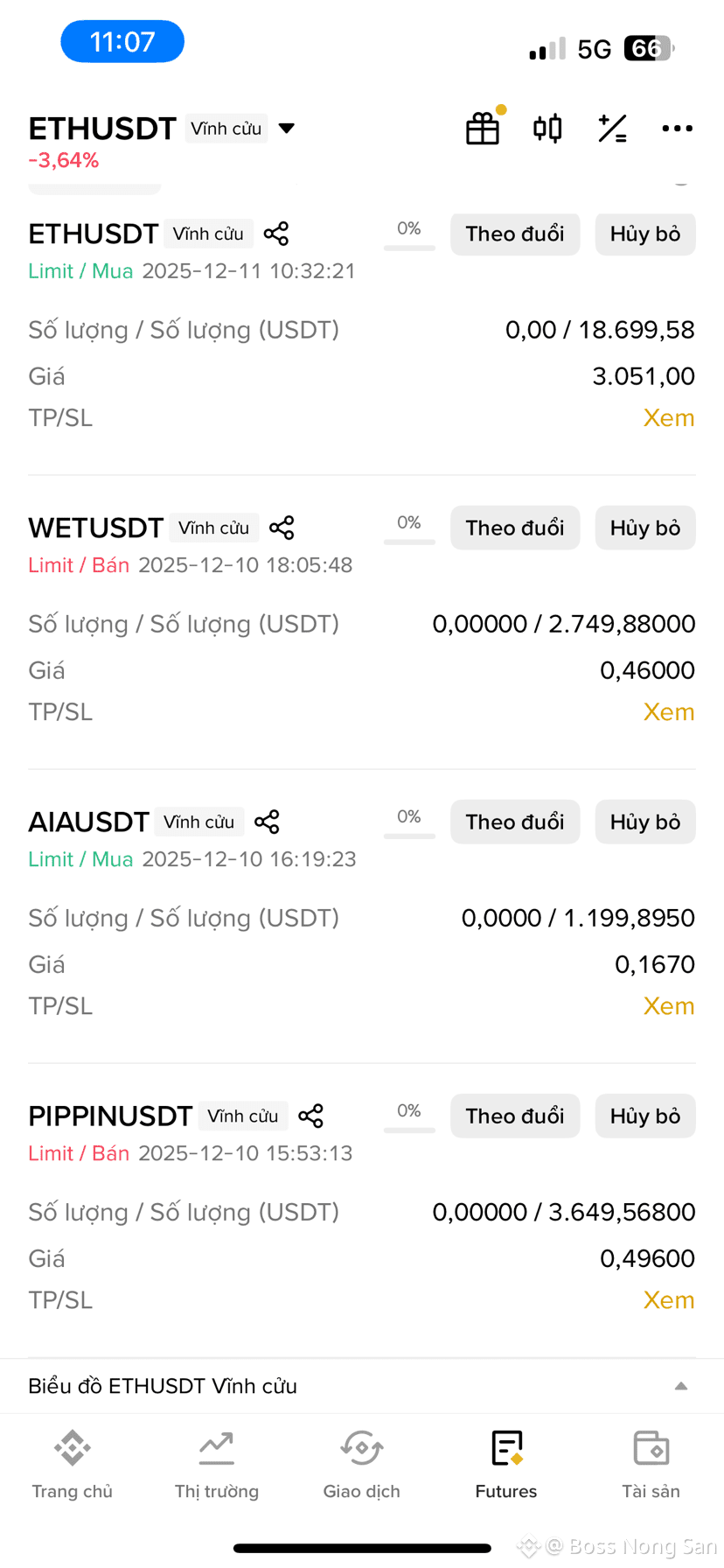724x1568 pixels.
Task: View TP/SL for ETHUSDT order
Action: point(669,418)
